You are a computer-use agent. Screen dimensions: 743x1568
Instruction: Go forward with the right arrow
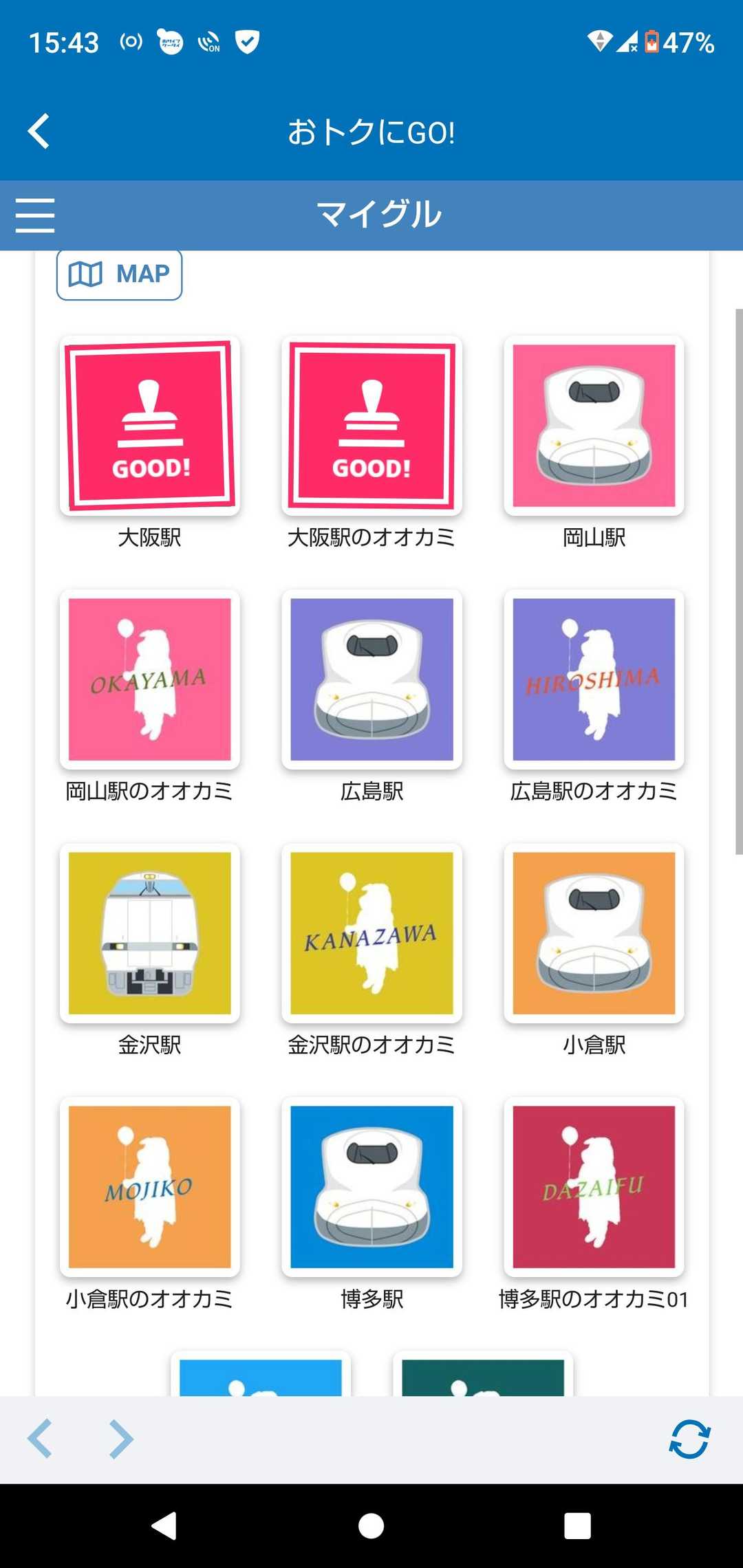click(x=121, y=1439)
